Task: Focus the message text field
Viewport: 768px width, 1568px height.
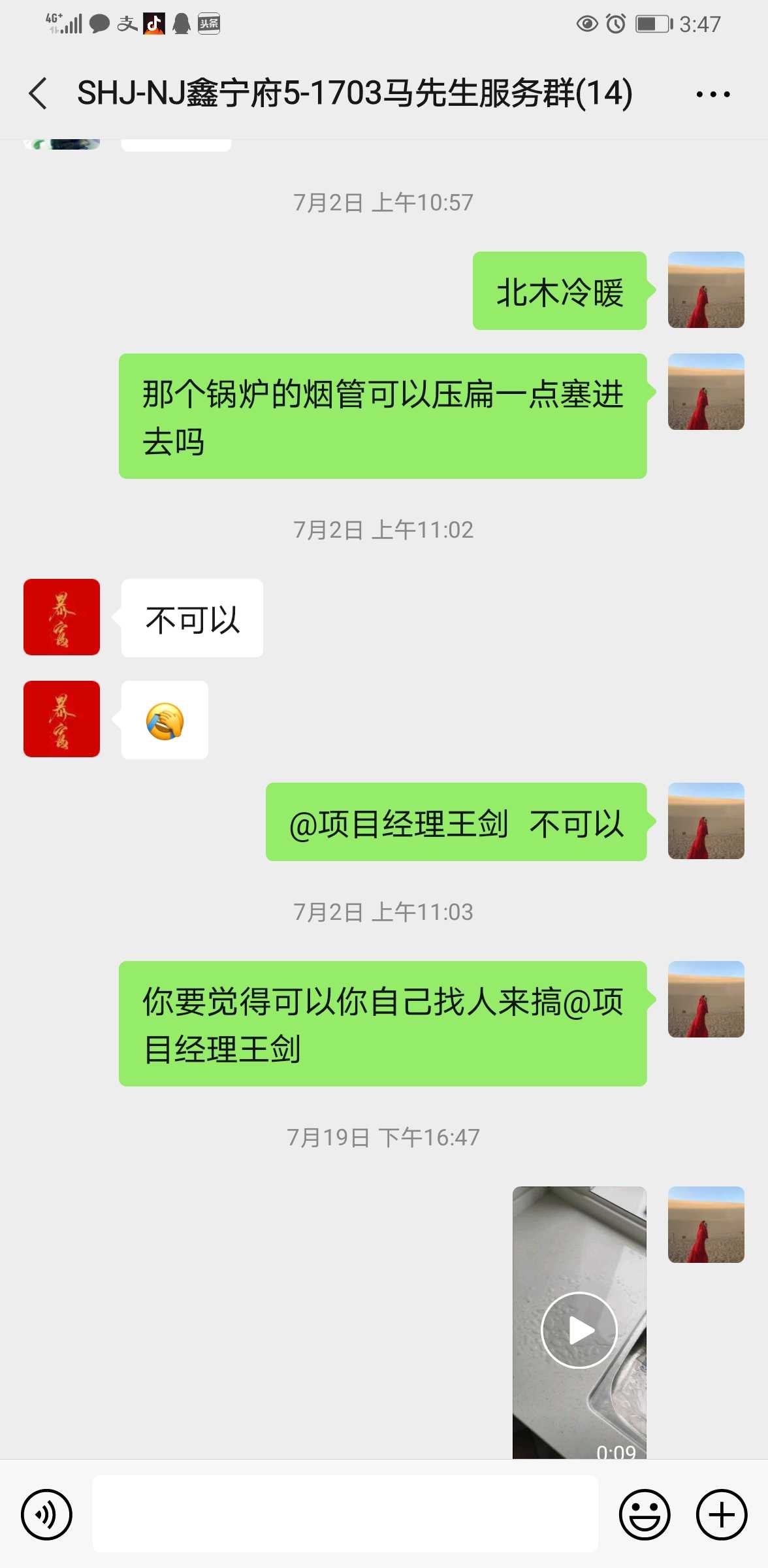Action: click(345, 1513)
